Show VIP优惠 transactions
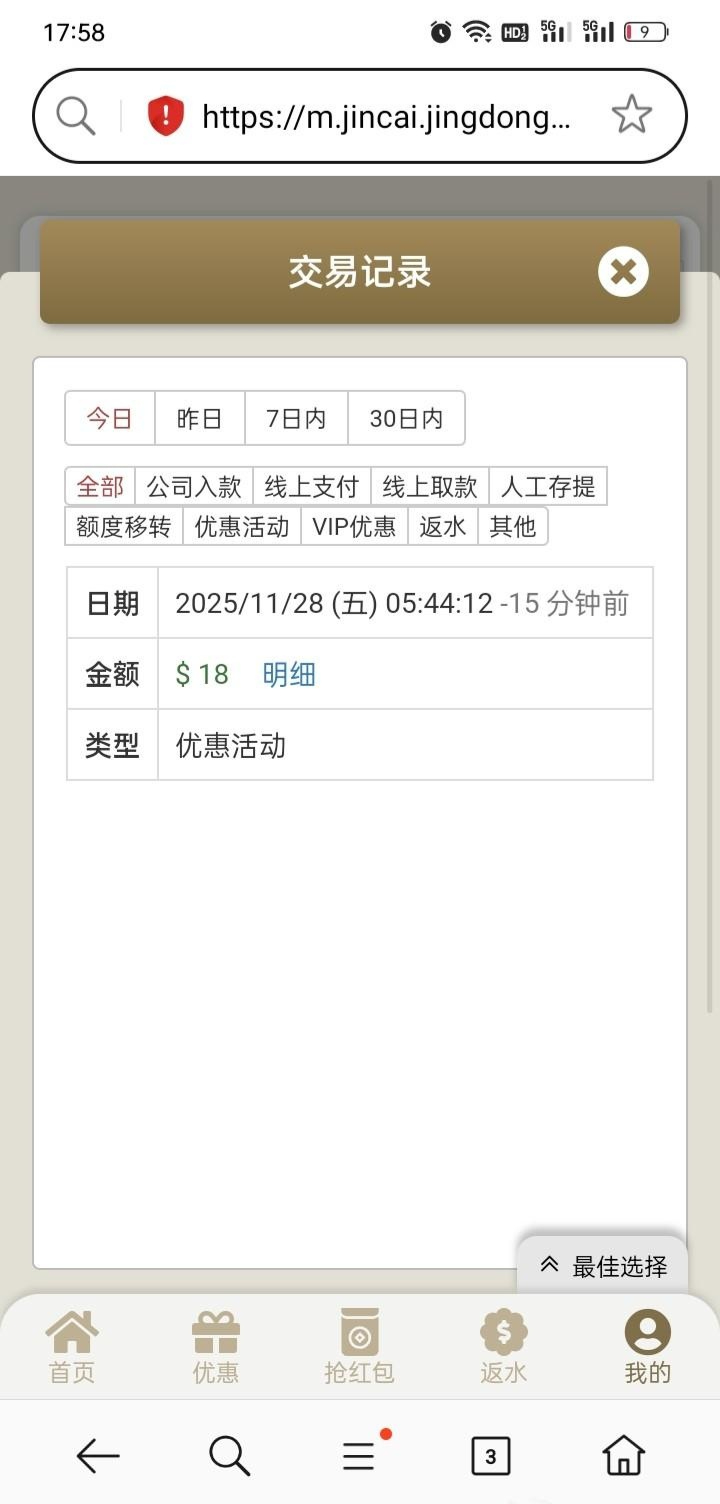 [354, 526]
